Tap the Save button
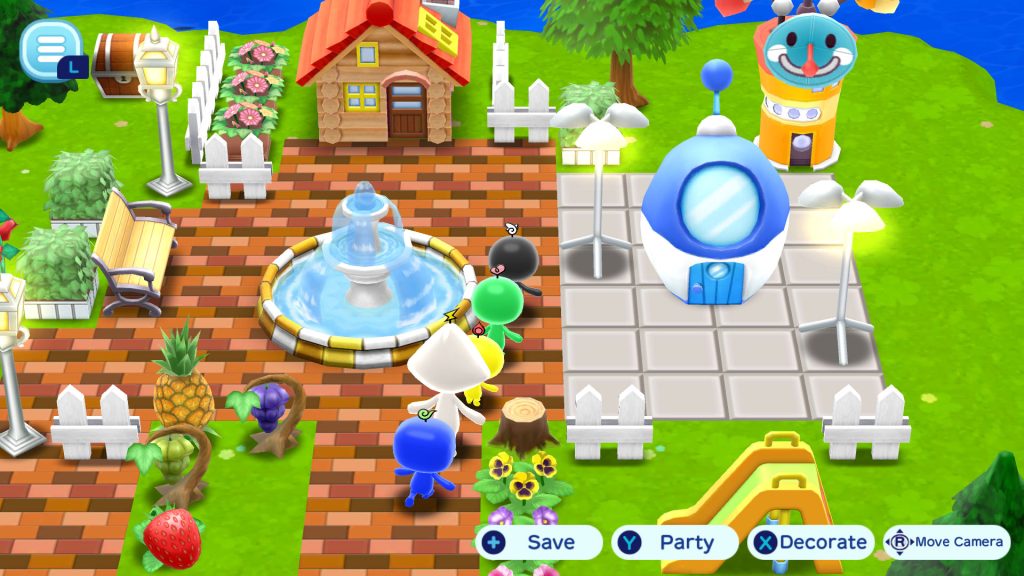1024x576 pixels. (x=538, y=542)
